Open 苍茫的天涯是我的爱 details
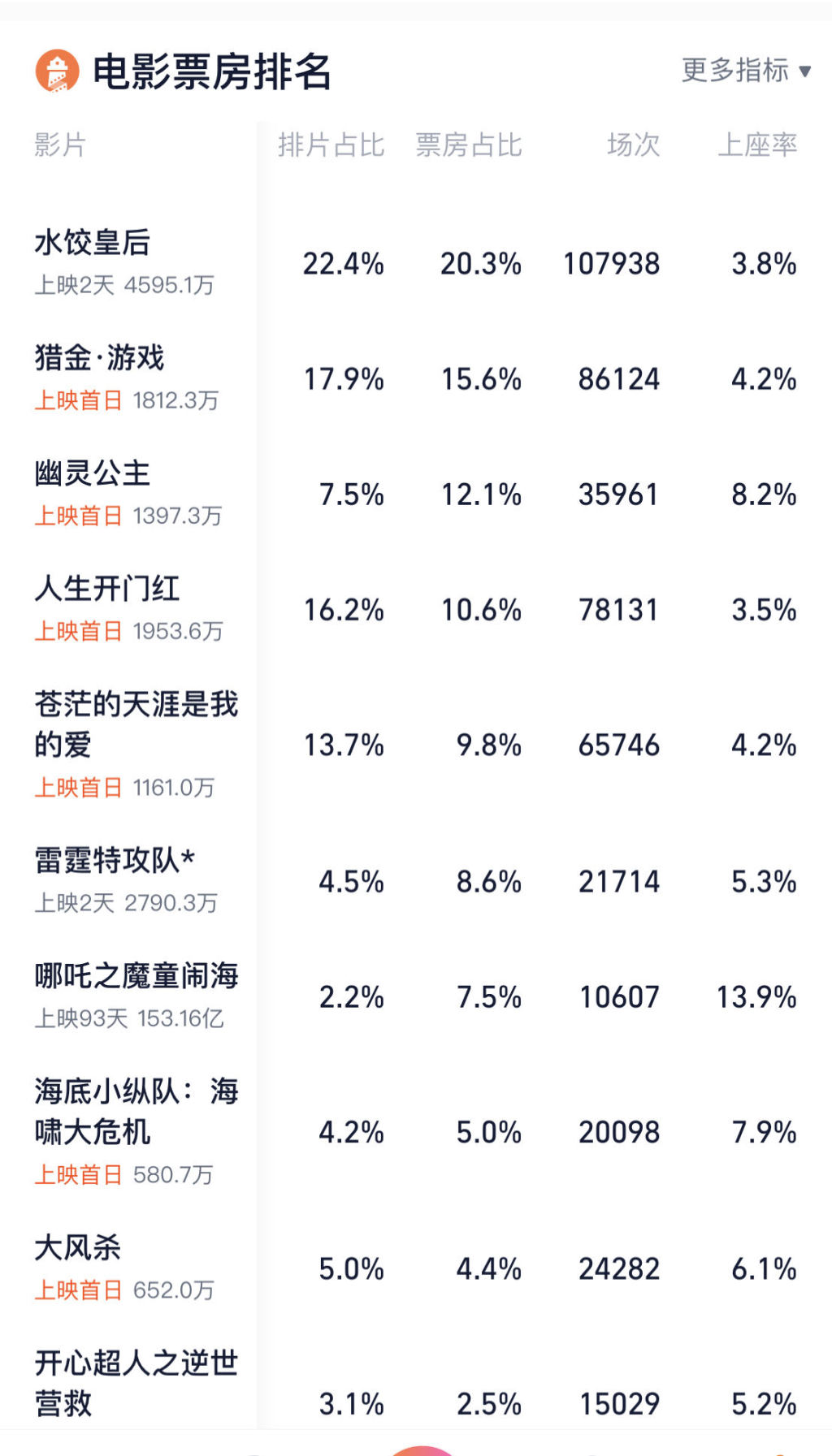832x1456 pixels. (x=136, y=724)
